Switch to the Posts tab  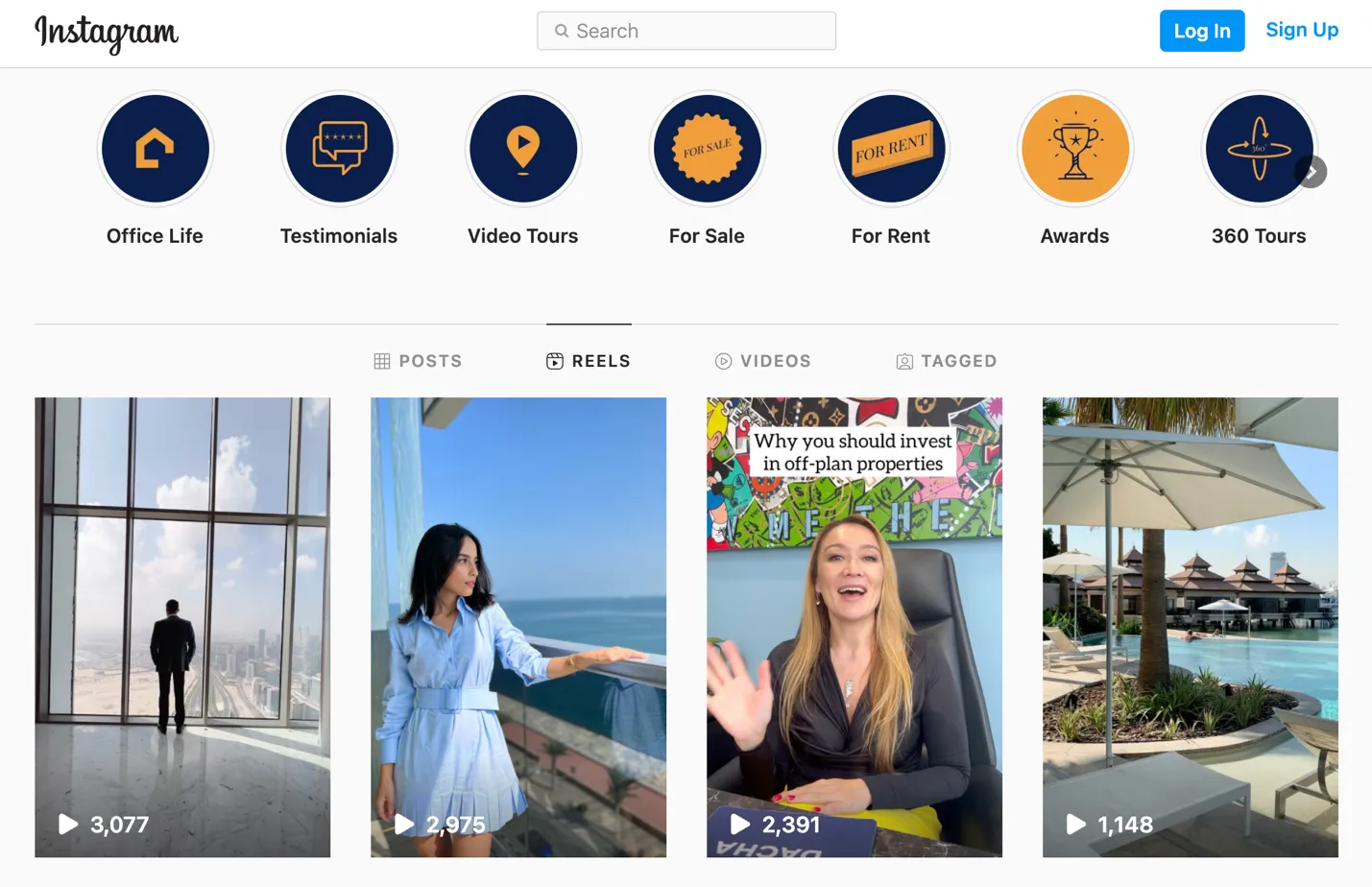pos(418,361)
